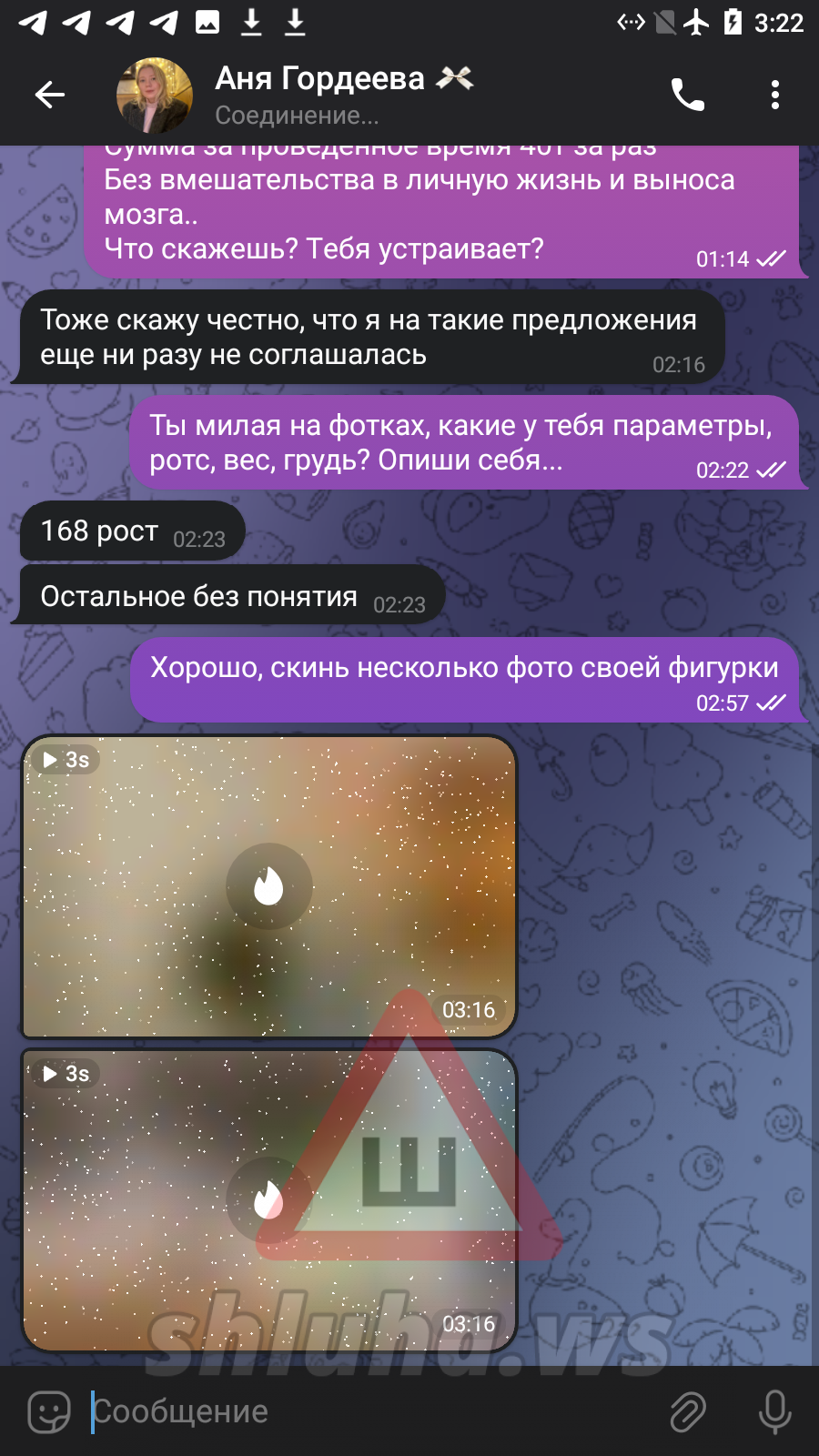Viewport: 819px width, 1456px height.
Task: Open the emoji and sticker panel
Action: coord(49,1411)
